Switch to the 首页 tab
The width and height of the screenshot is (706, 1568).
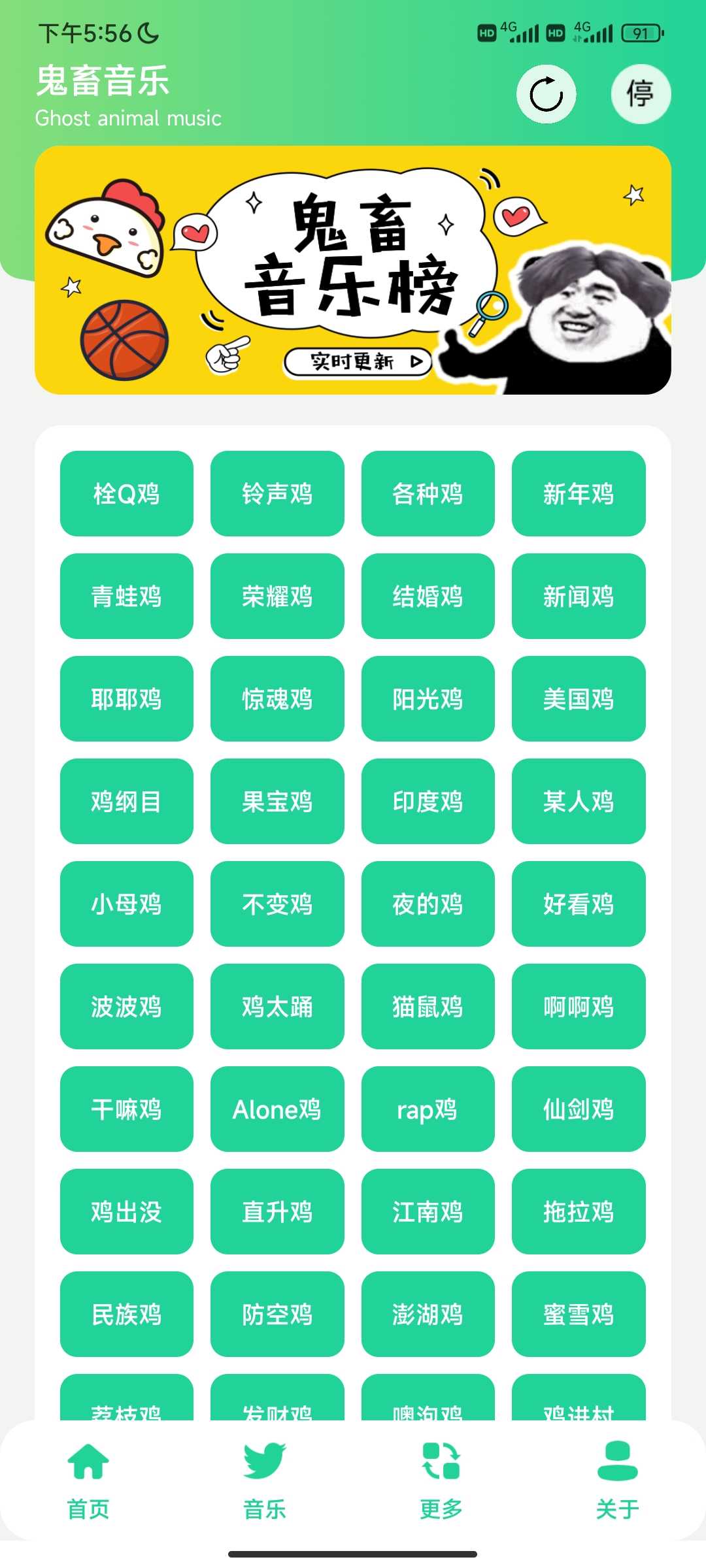tap(88, 1480)
